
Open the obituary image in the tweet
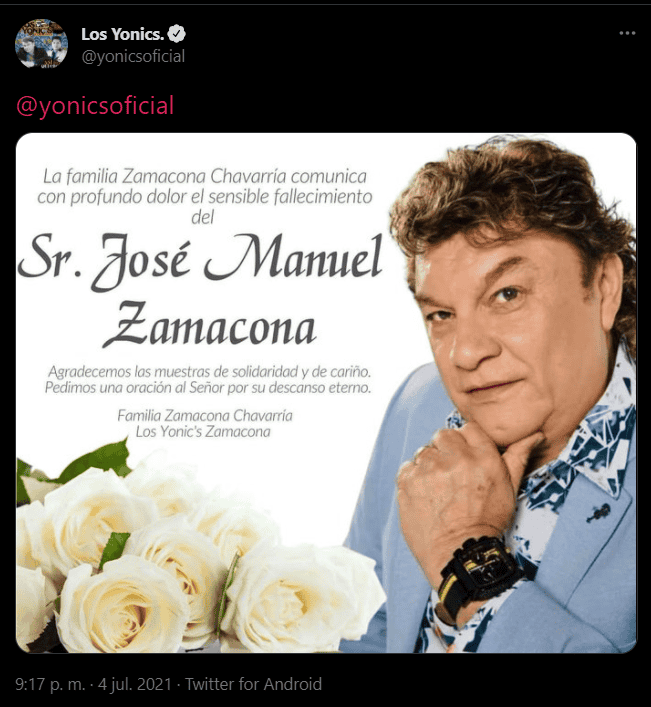pos(326,393)
